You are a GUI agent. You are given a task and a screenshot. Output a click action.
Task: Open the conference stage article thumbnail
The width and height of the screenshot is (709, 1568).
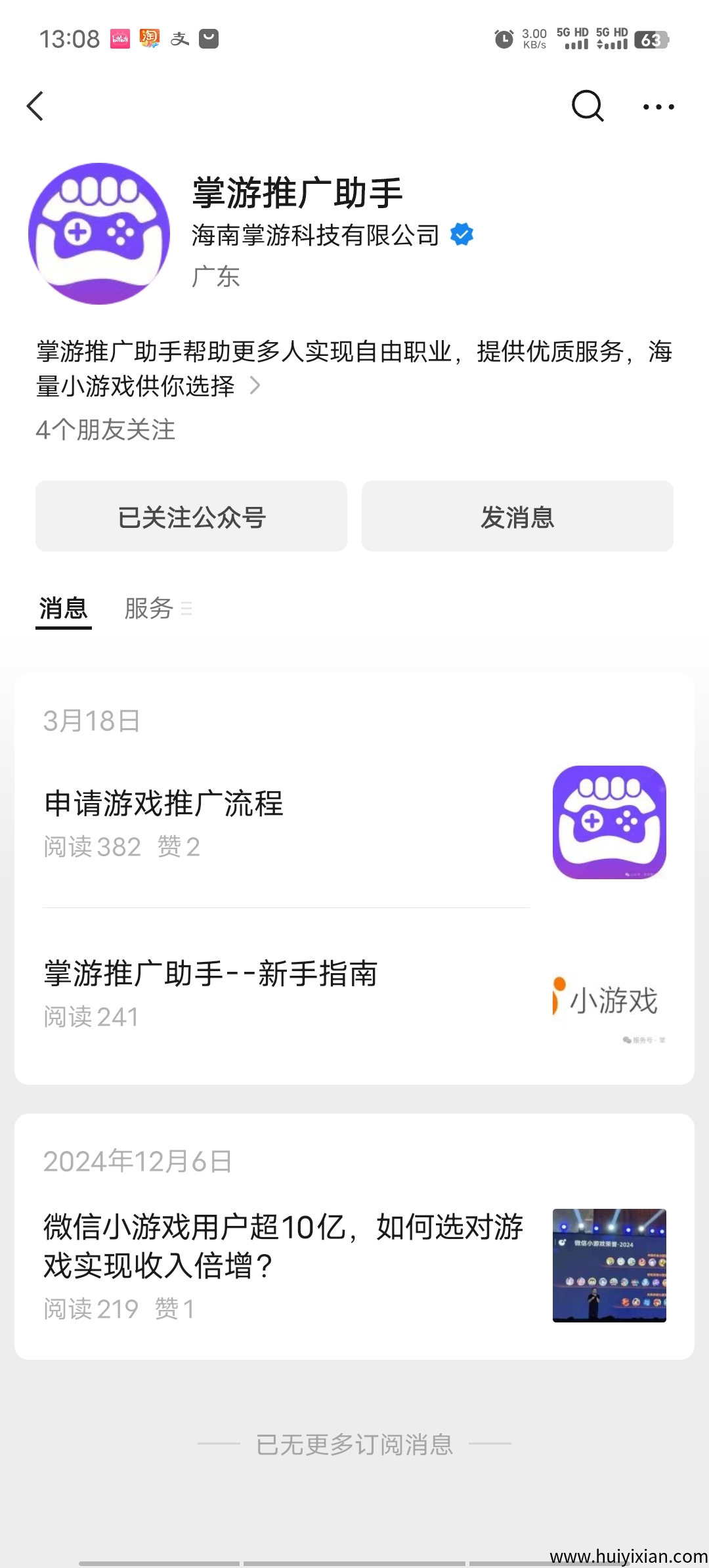(x=609, y=1269)
